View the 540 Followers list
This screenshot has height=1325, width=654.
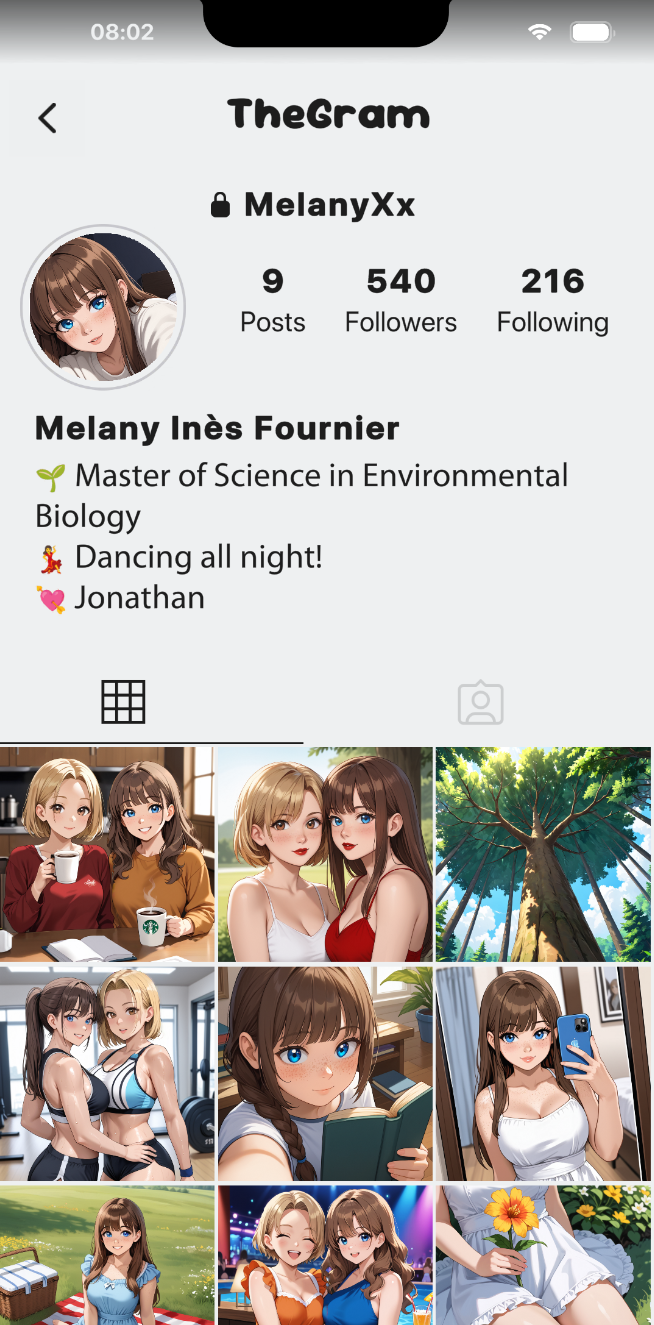[401, 299]
